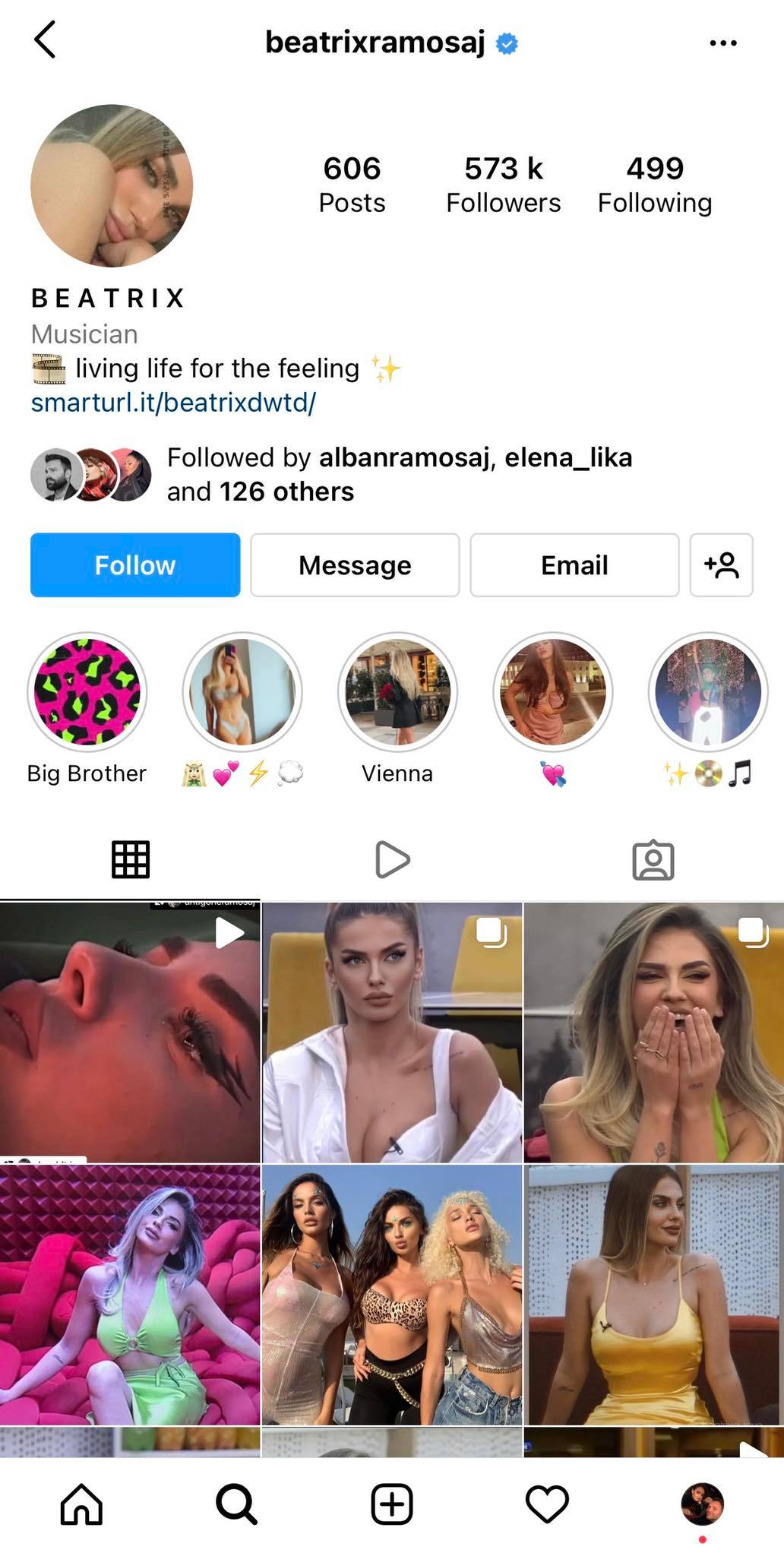The width and height of the screenshot is (784, 1556).
Task: Open the post with three women outdoors
Action: [392, 1295]
